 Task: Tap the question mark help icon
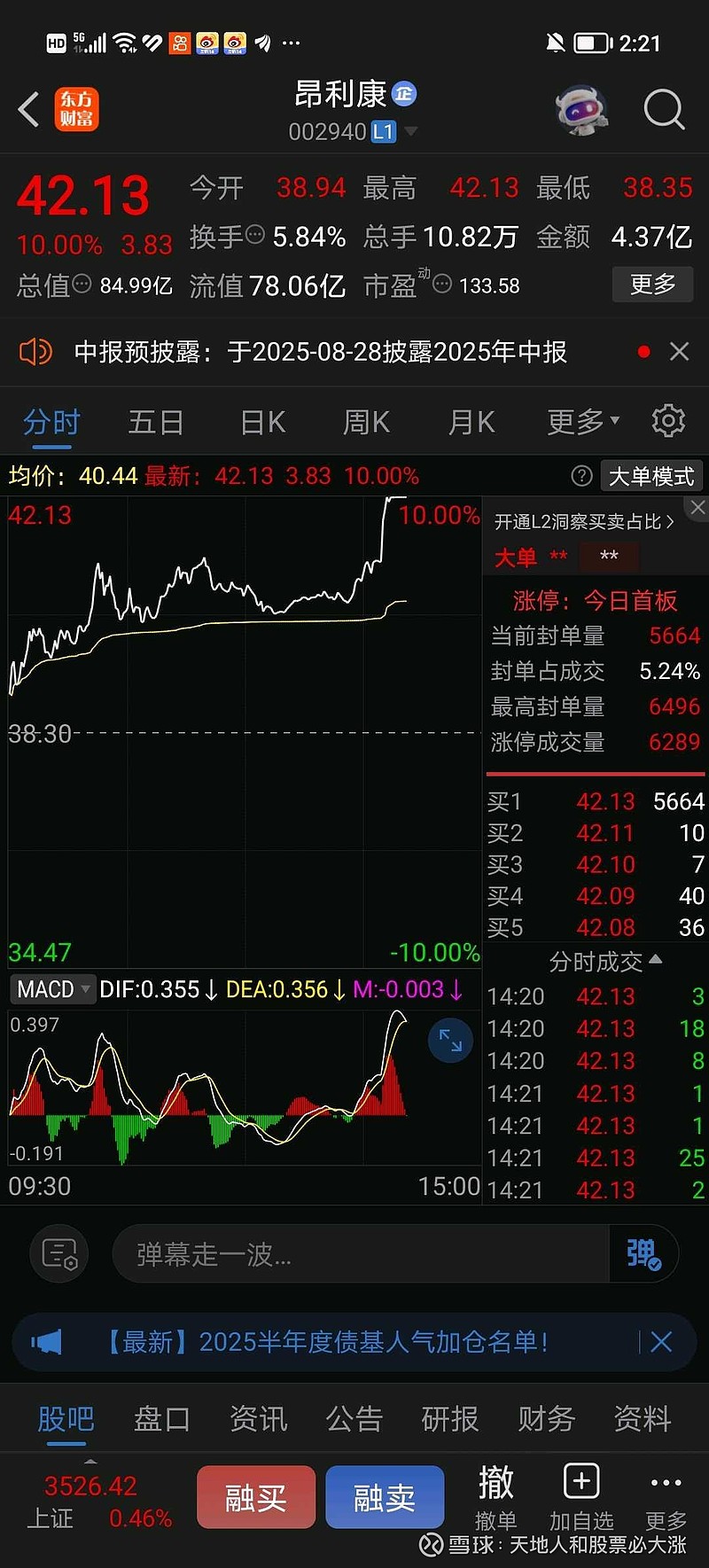[x=581, y=476]
